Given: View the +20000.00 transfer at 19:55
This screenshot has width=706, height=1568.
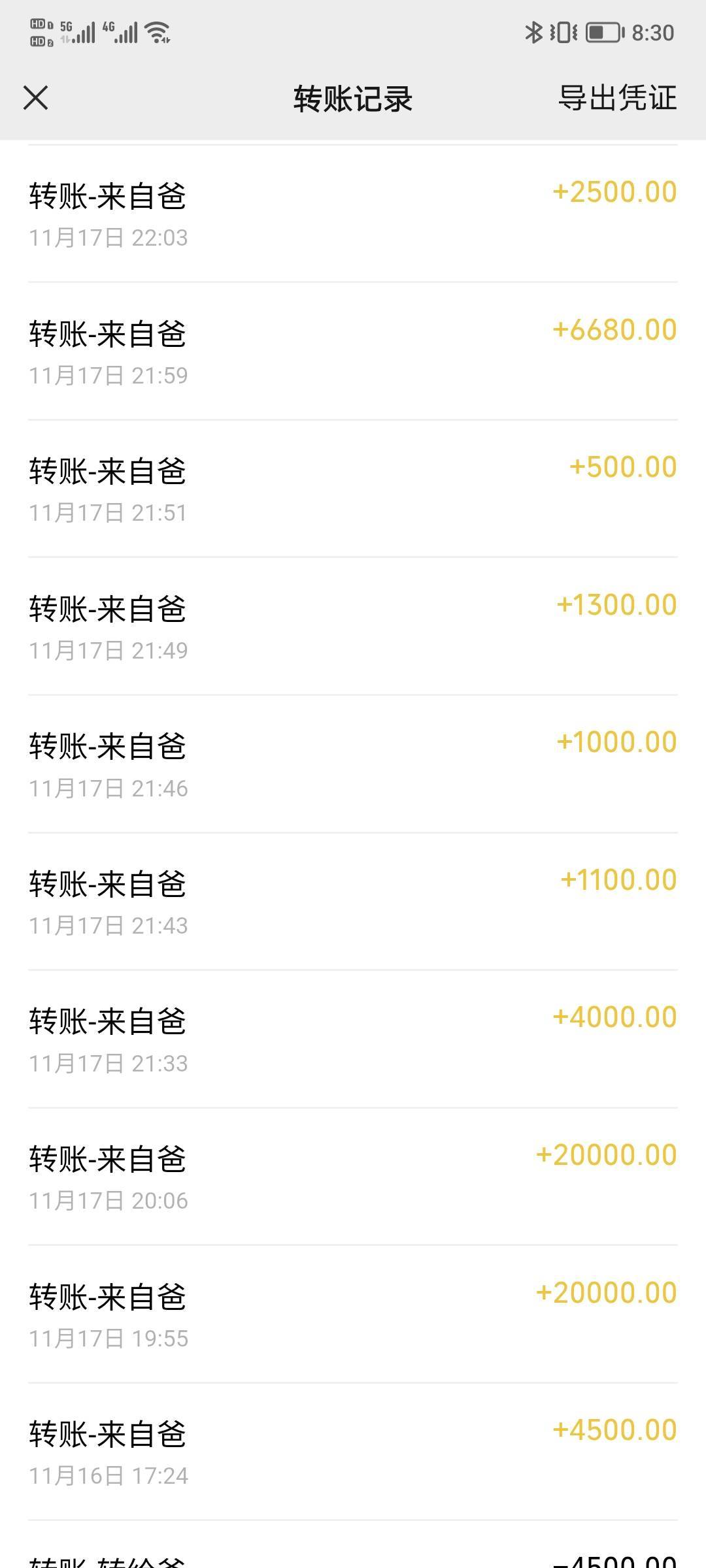Looking at the screenshot, I should click(353, 1315).
